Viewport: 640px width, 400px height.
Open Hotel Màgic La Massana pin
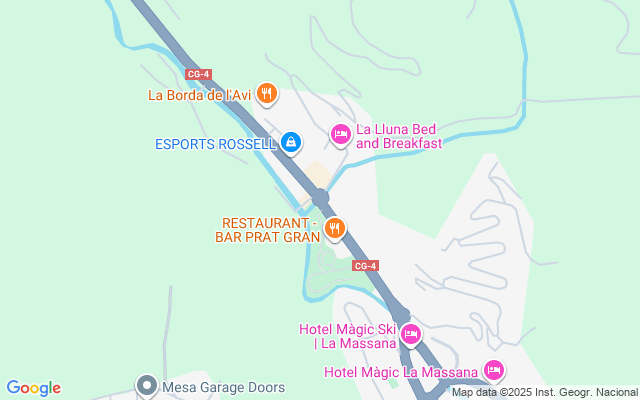pyautogui.click(x=493, y=371)
